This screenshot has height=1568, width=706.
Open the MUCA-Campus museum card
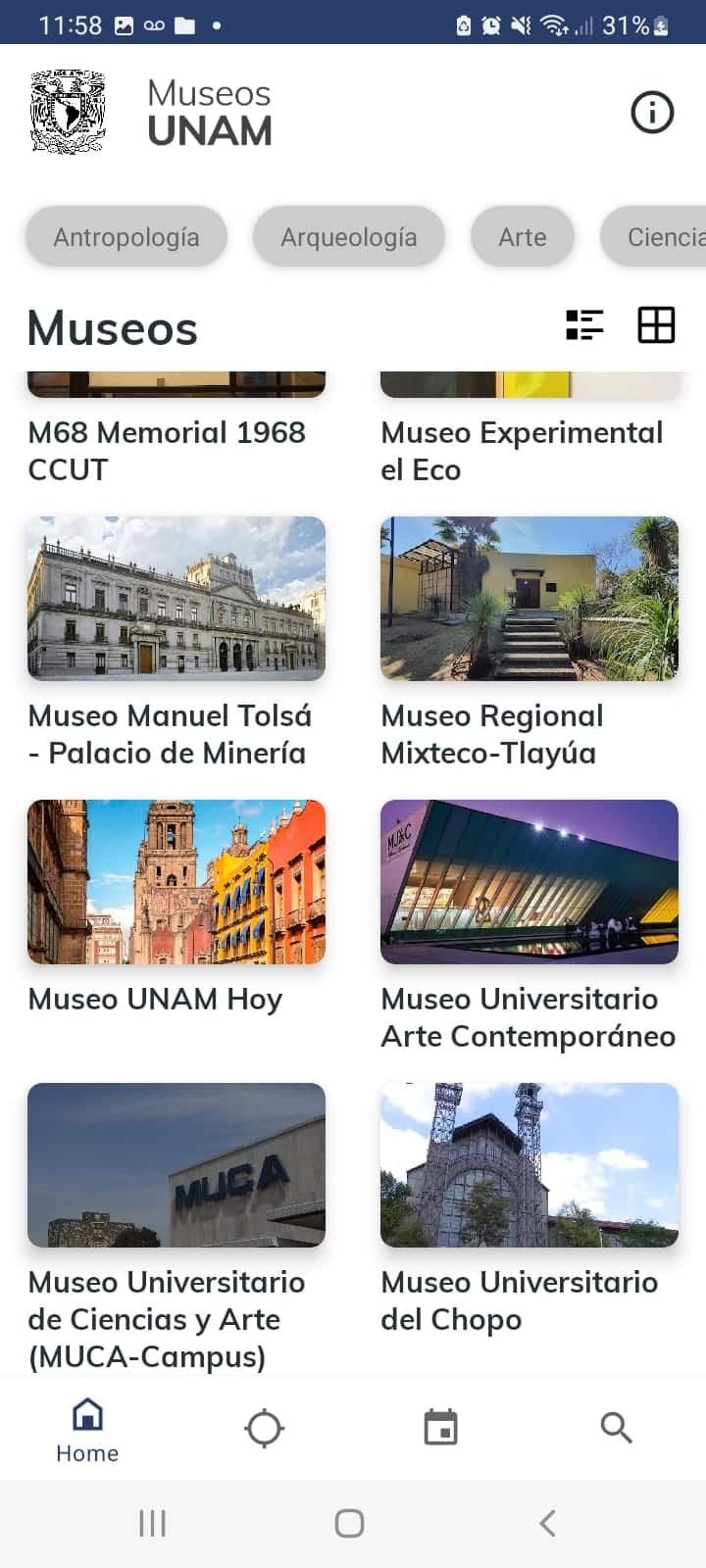pos(176,1229)
